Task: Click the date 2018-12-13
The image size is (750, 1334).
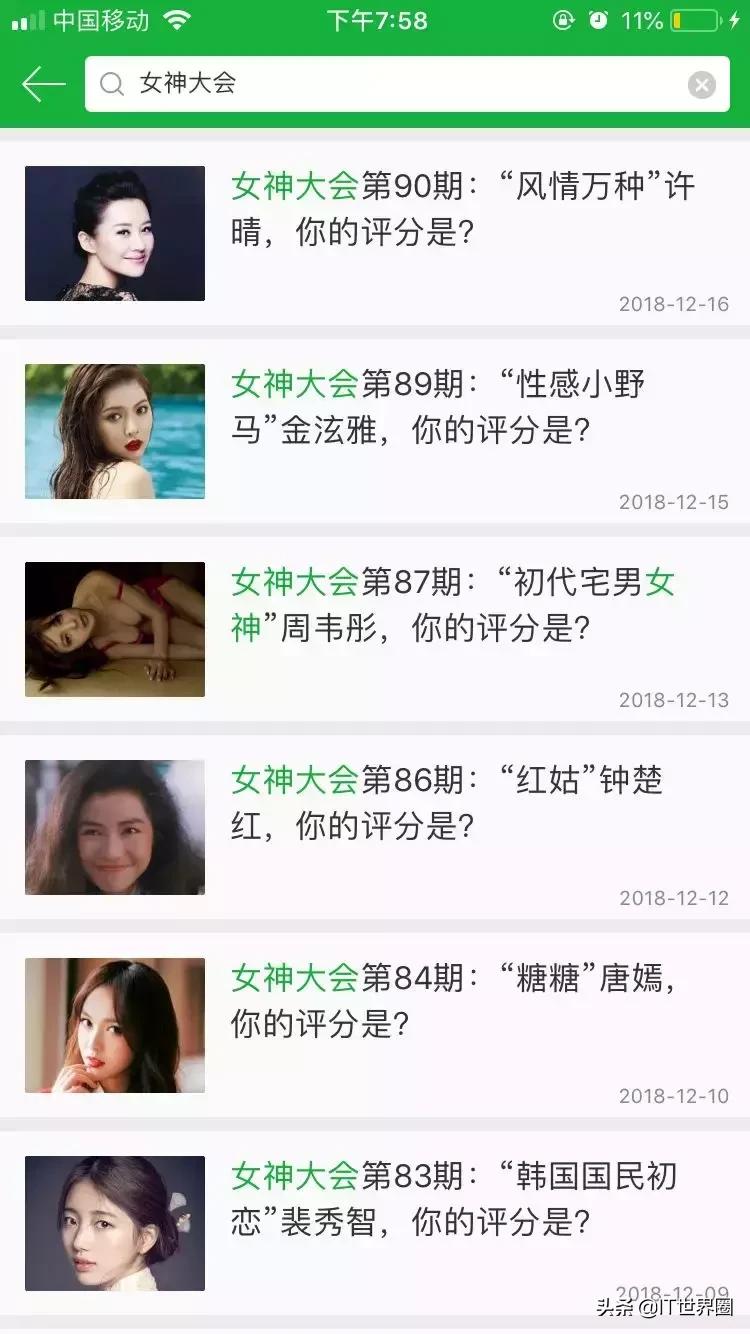Action: point(672,700)
